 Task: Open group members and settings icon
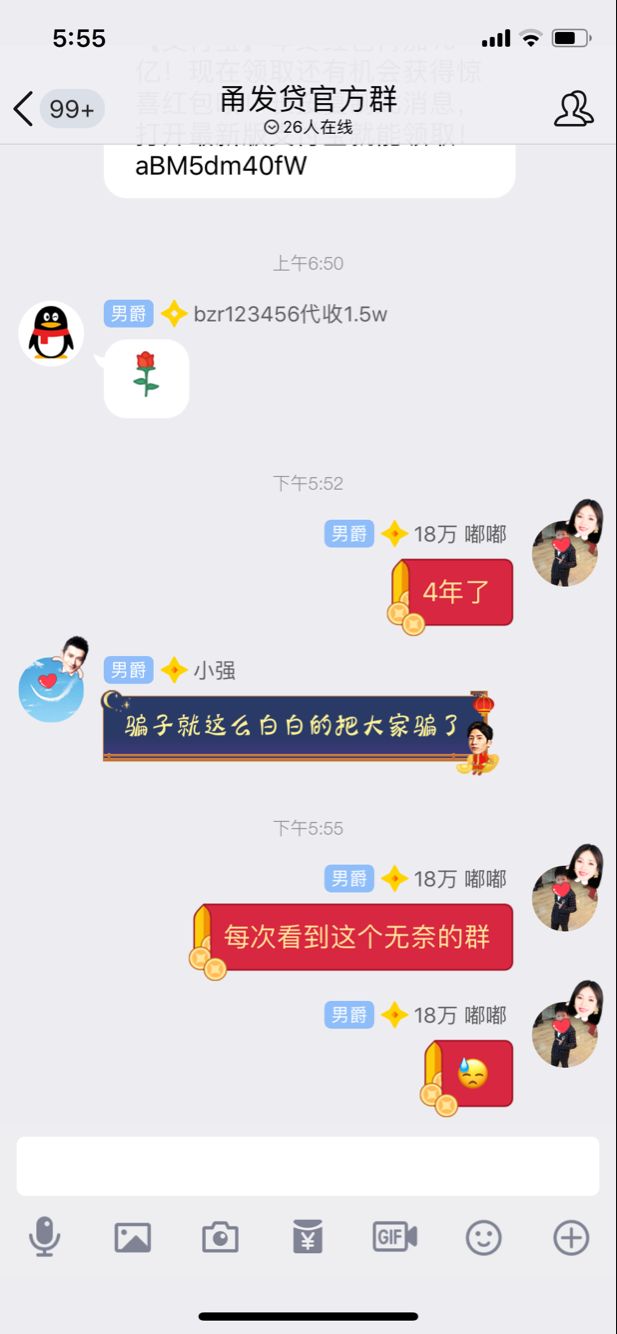pos(573,109)
